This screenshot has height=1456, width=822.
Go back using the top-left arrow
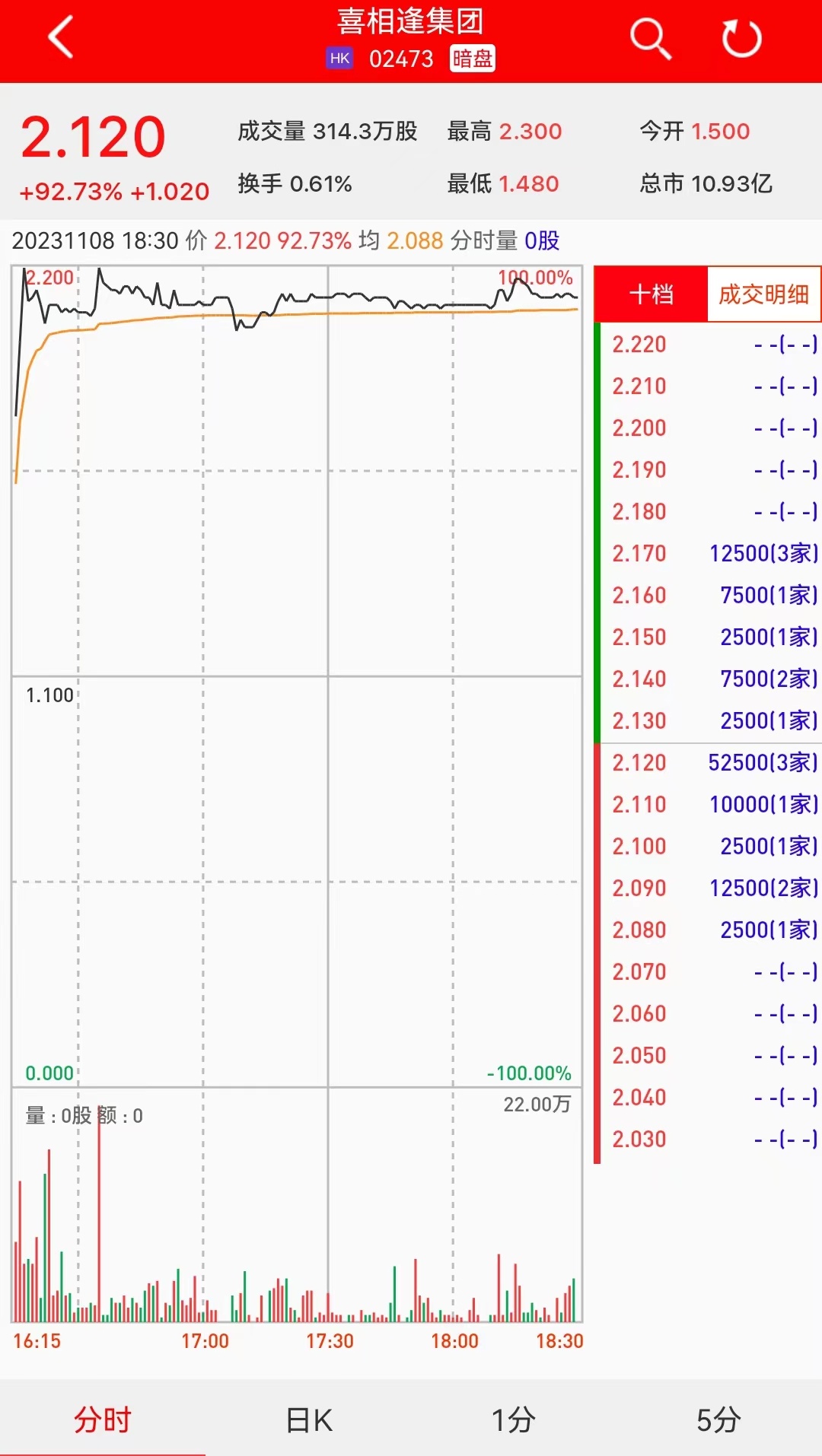(x=61, y=37)
